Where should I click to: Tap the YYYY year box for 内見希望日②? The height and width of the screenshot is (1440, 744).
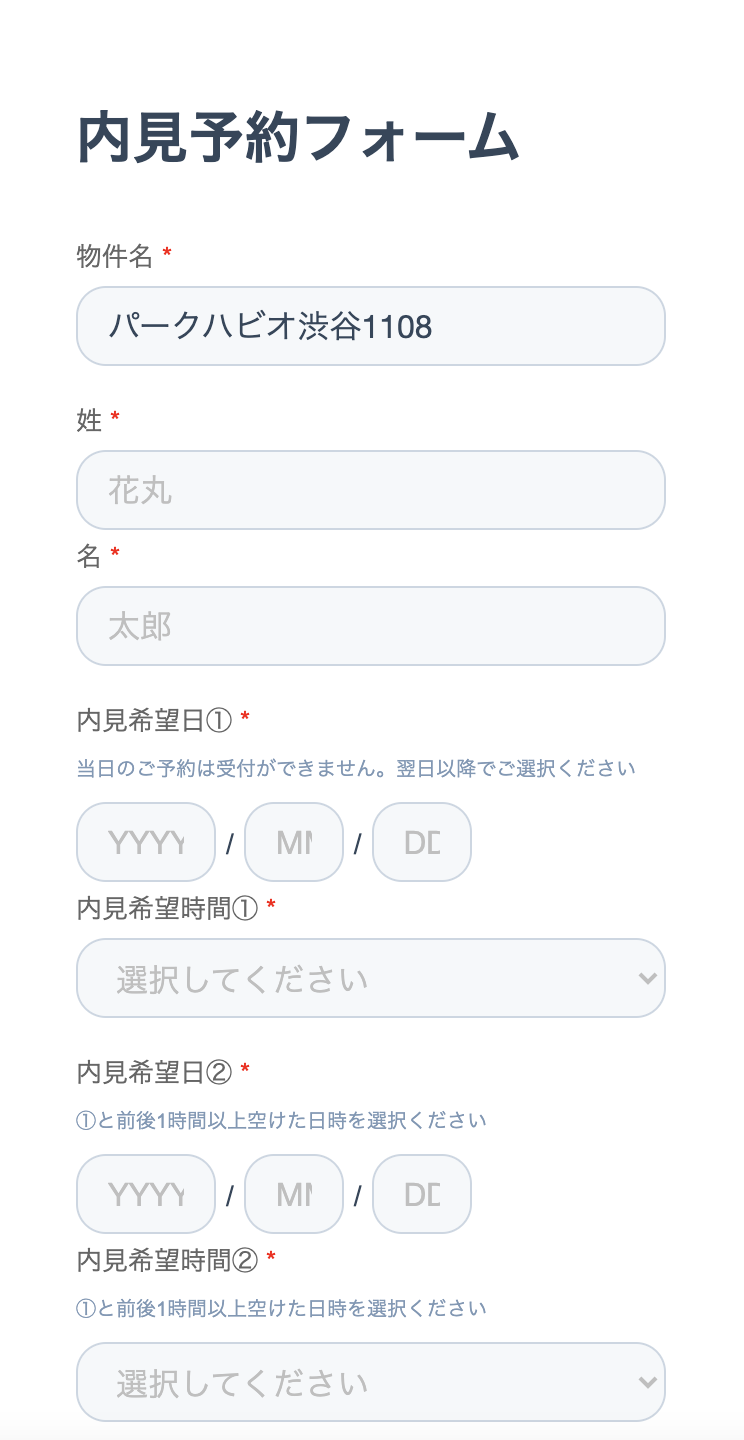(x=146, y=1194)
